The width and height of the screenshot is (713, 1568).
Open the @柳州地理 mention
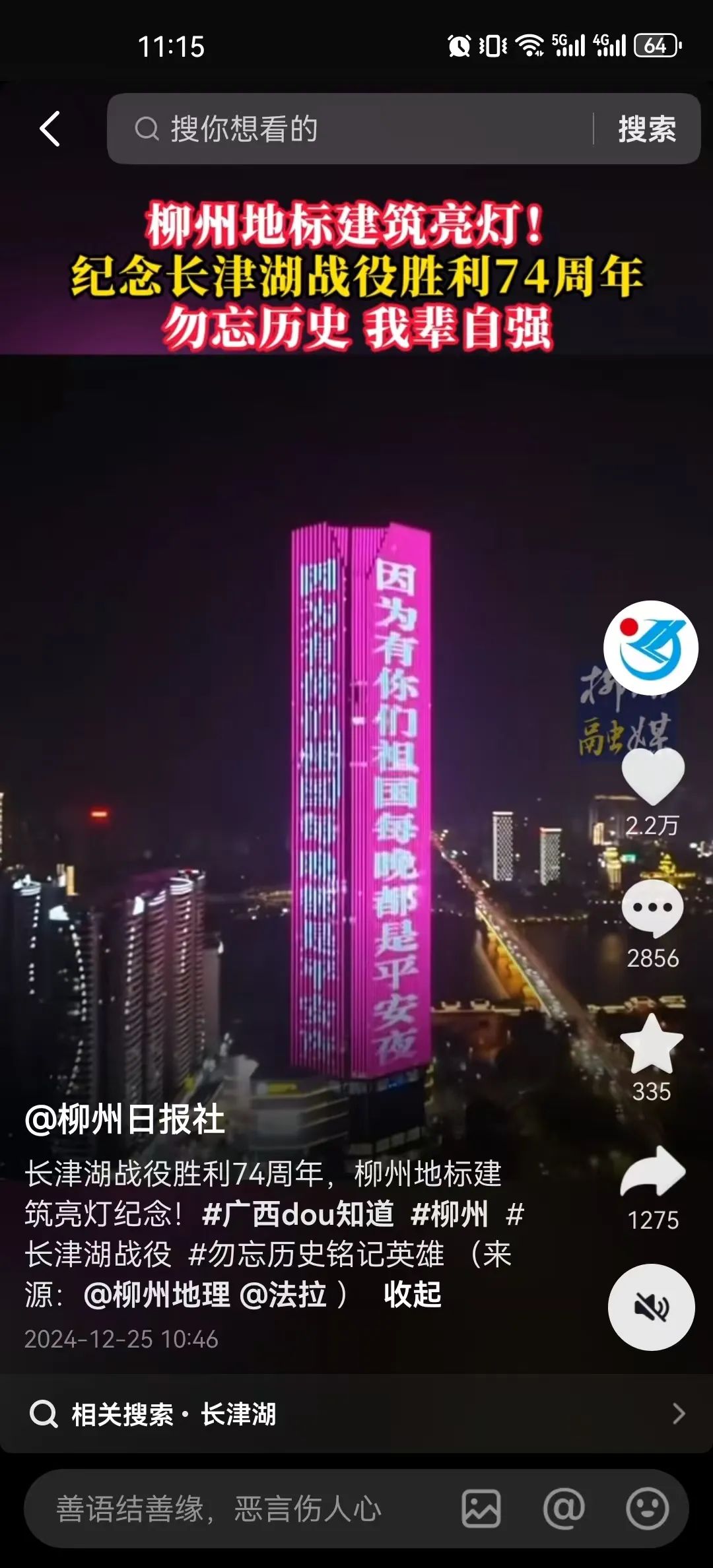click(157, 1295)
